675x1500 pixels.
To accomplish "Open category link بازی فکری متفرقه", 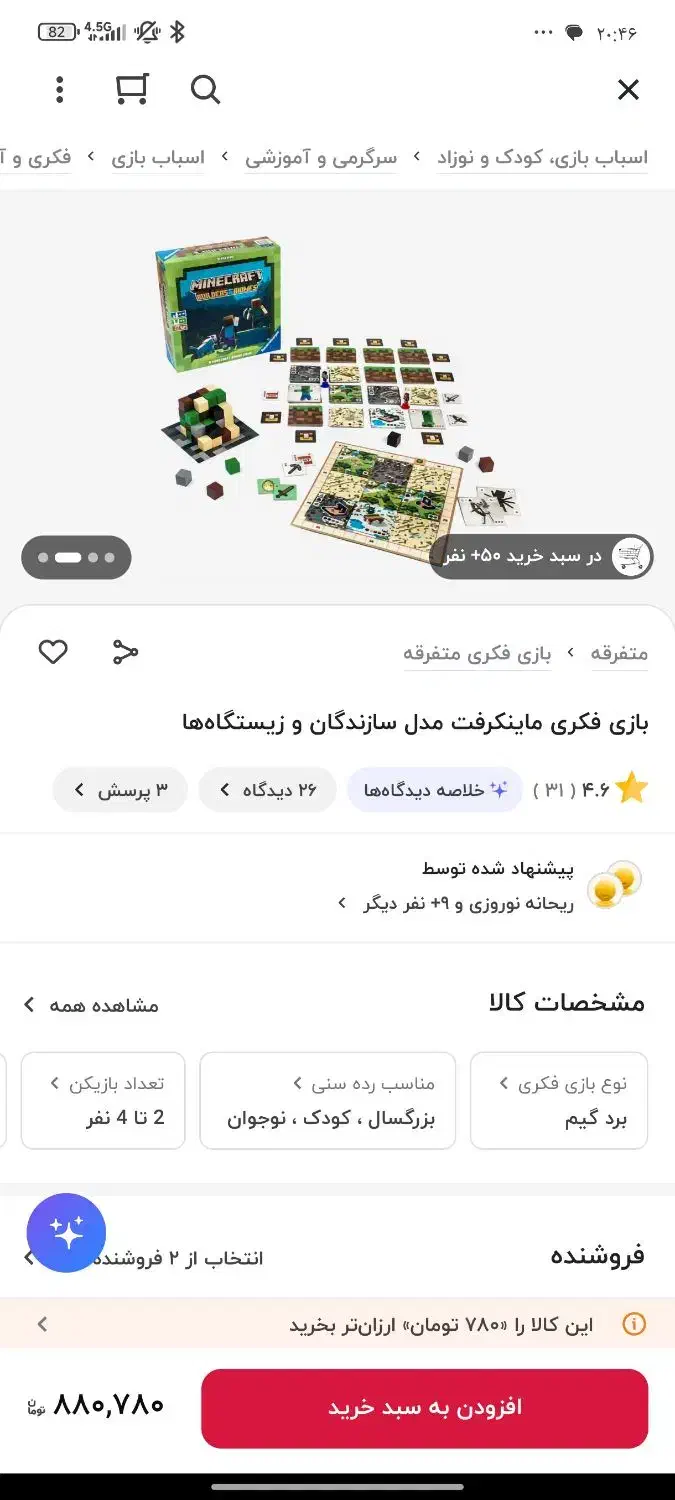I will (x=477, y=653).
